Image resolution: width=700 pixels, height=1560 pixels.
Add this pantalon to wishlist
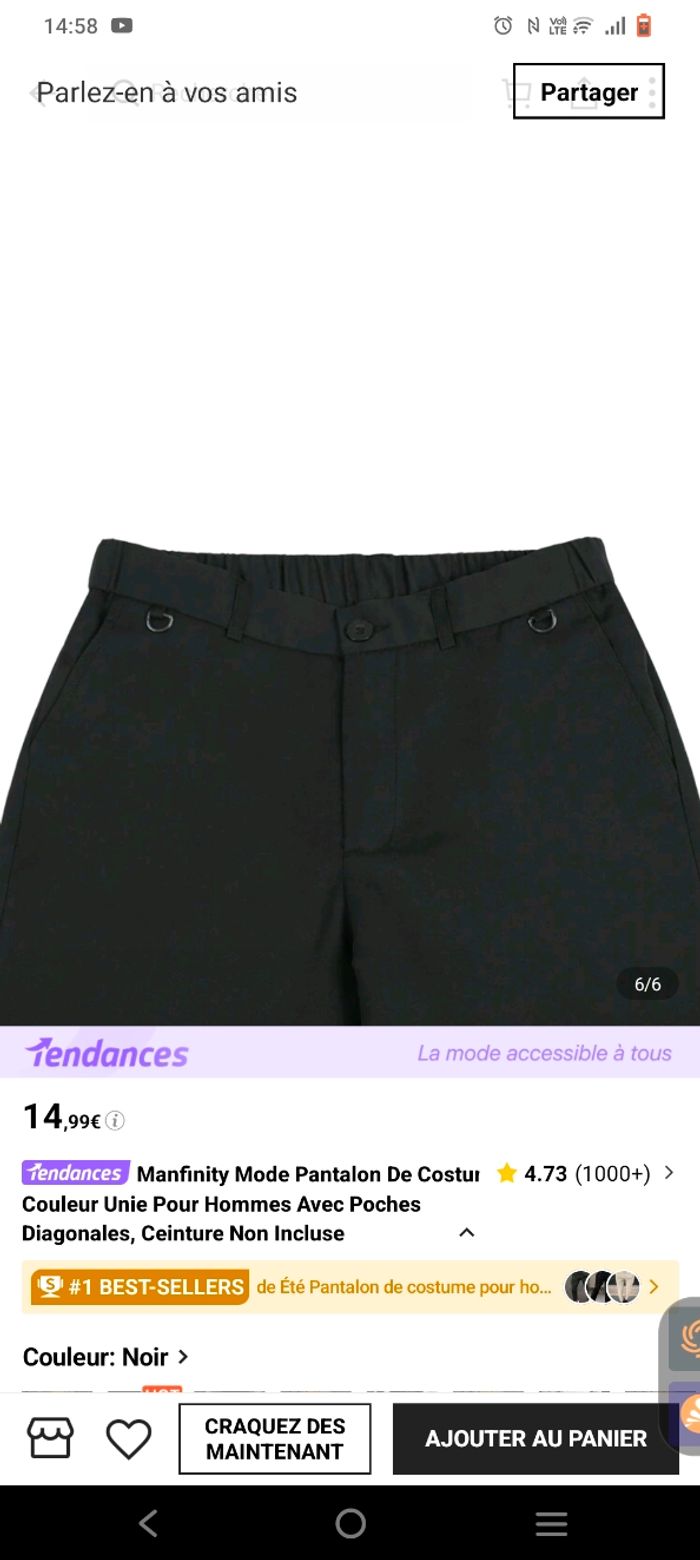point(129,1439)
